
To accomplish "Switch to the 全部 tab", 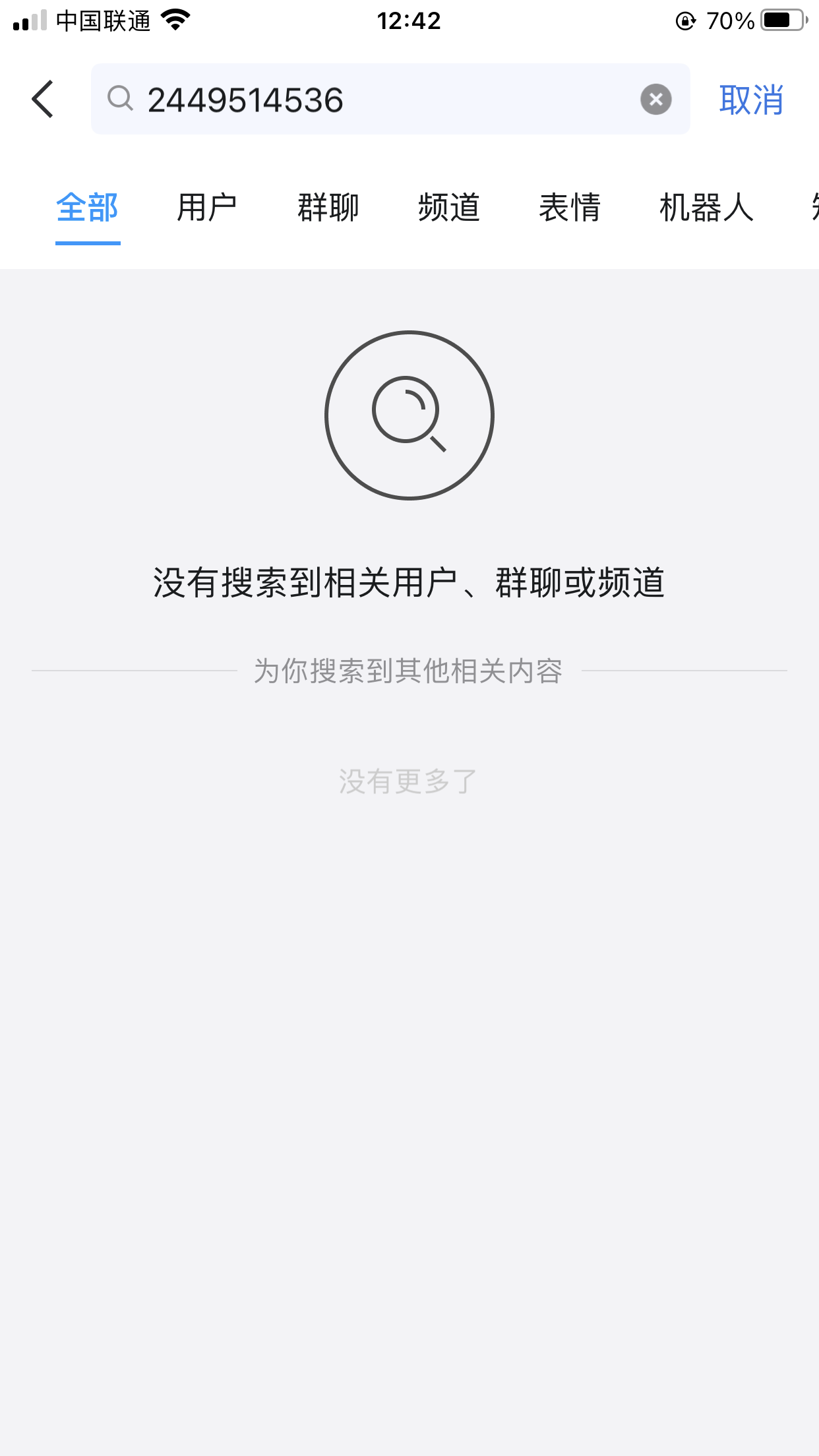I will 87,208.
